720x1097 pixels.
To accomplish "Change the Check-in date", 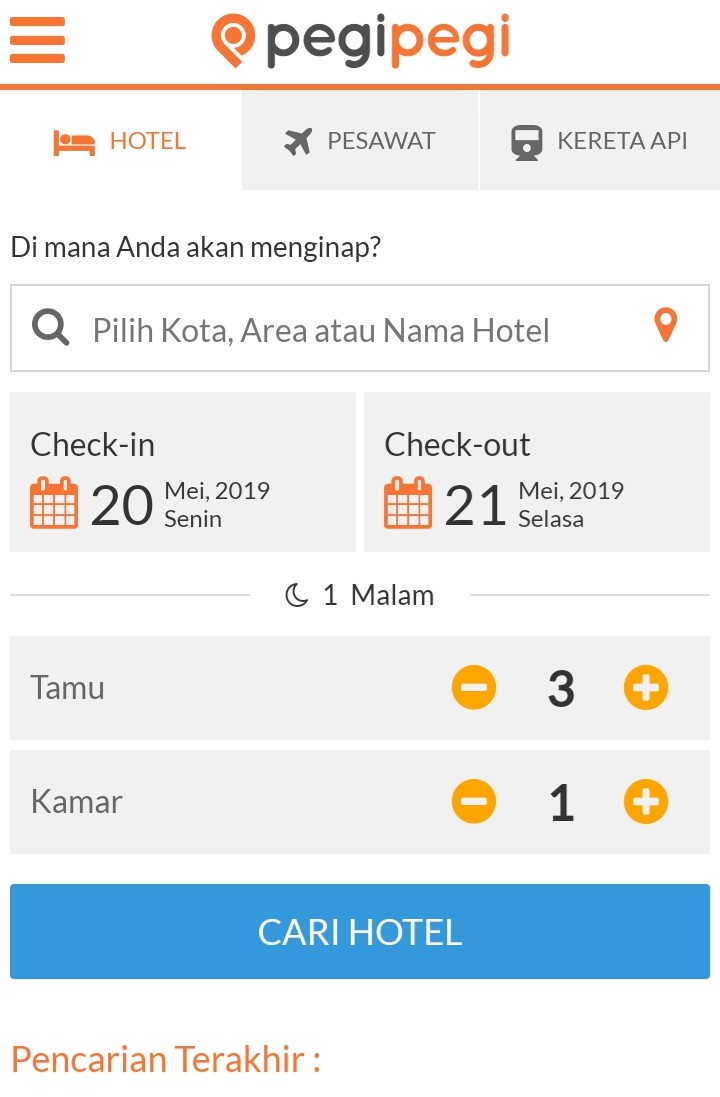I will coord(182,472).
